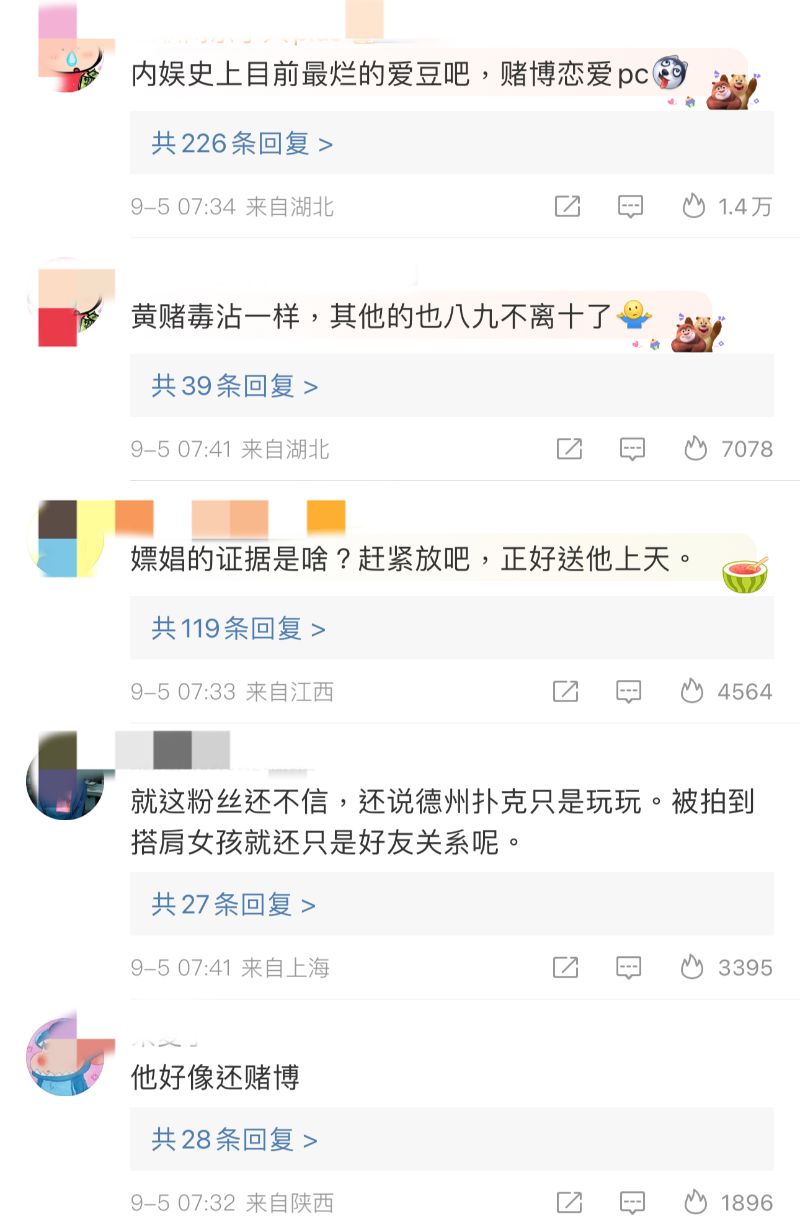The image size is (800, 1232).
Task: Expand the 共28条回复 replies
Action: tap(235, 1139)
